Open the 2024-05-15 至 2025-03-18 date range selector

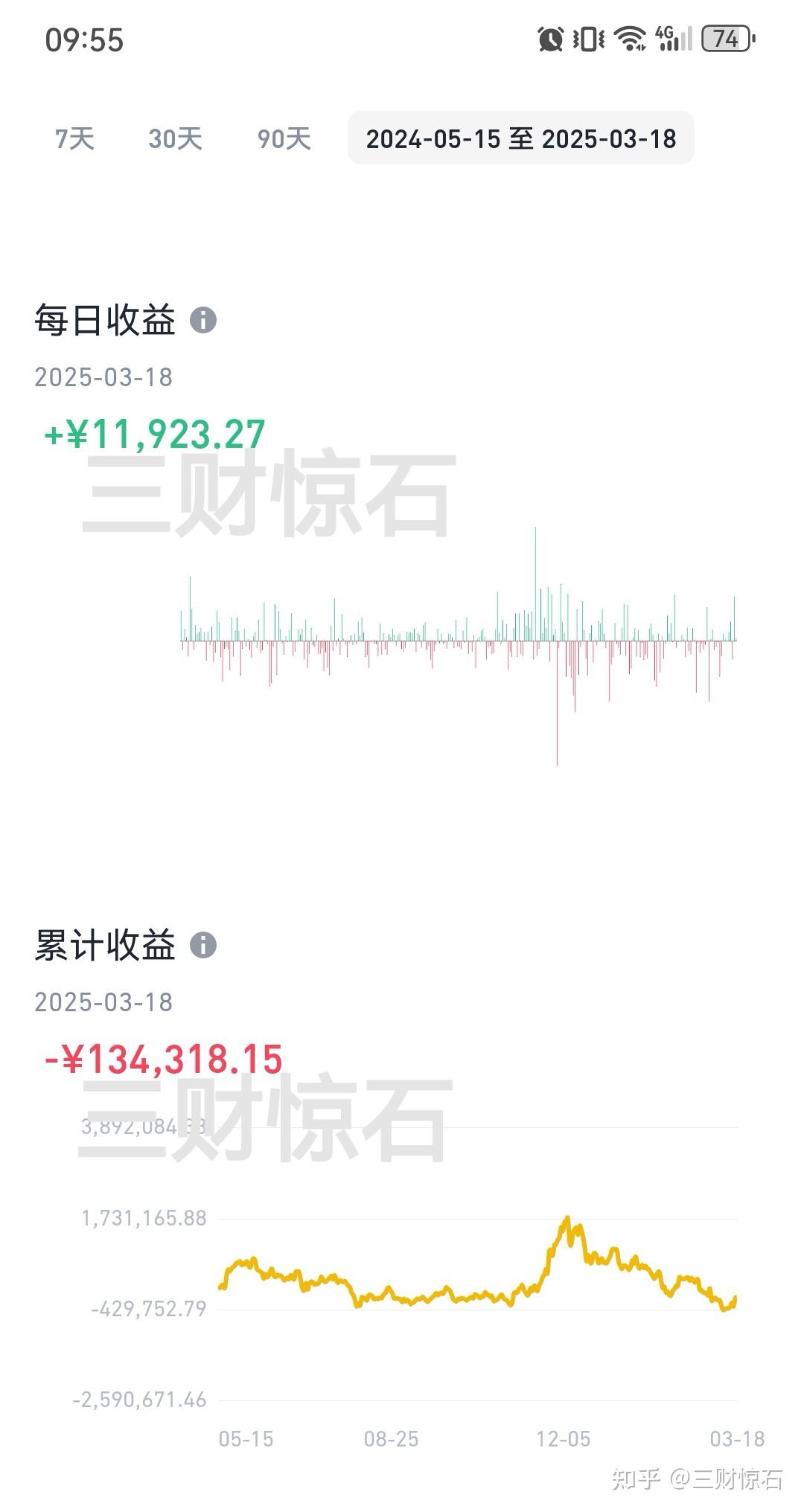click(x=521, y=139)
